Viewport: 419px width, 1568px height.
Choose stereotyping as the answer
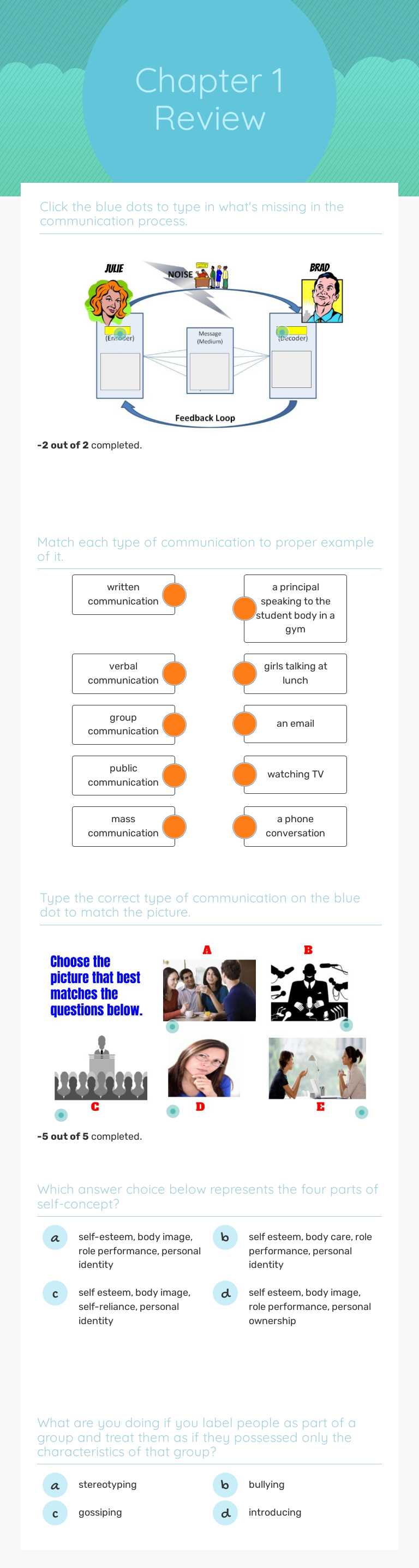point(55,1485)
